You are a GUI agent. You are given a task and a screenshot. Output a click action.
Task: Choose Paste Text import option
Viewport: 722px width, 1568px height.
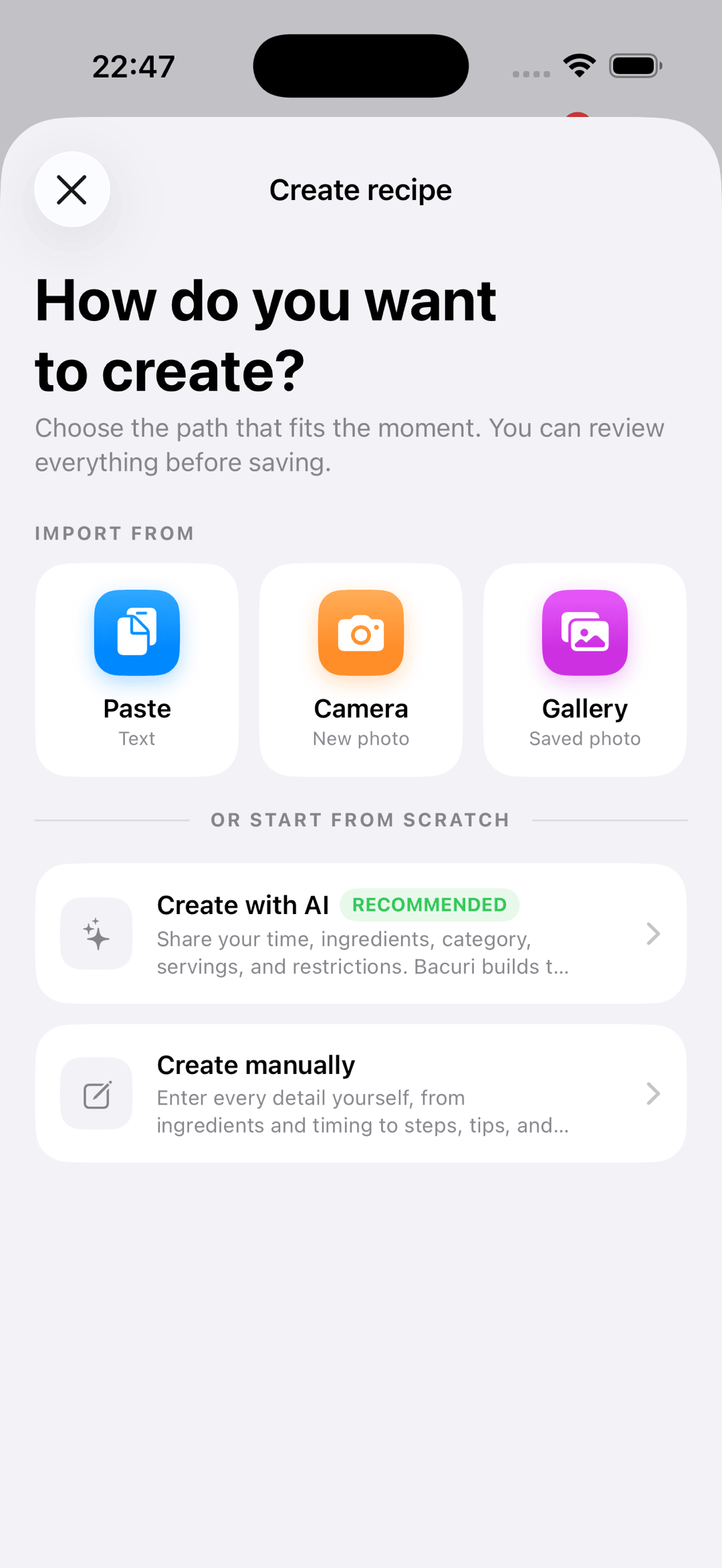coord(137,669)
